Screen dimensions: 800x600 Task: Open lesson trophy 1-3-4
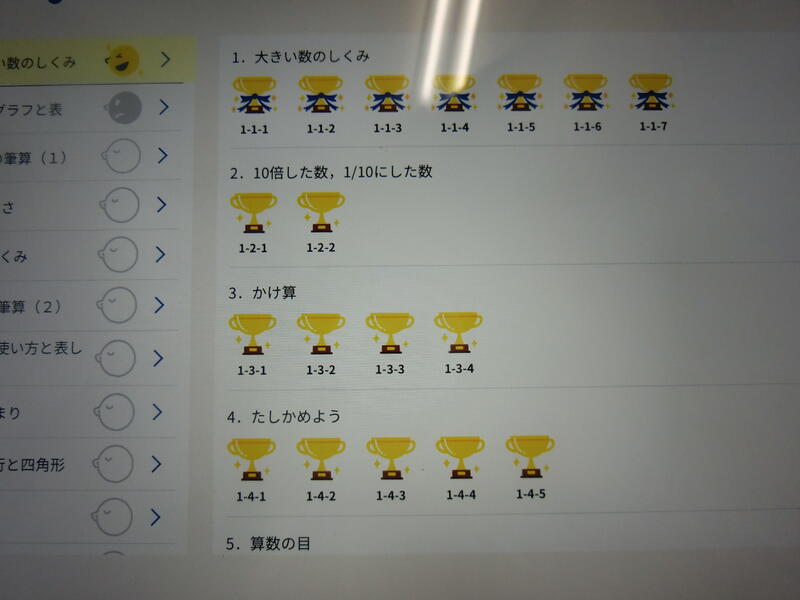(x=458, y=333)
